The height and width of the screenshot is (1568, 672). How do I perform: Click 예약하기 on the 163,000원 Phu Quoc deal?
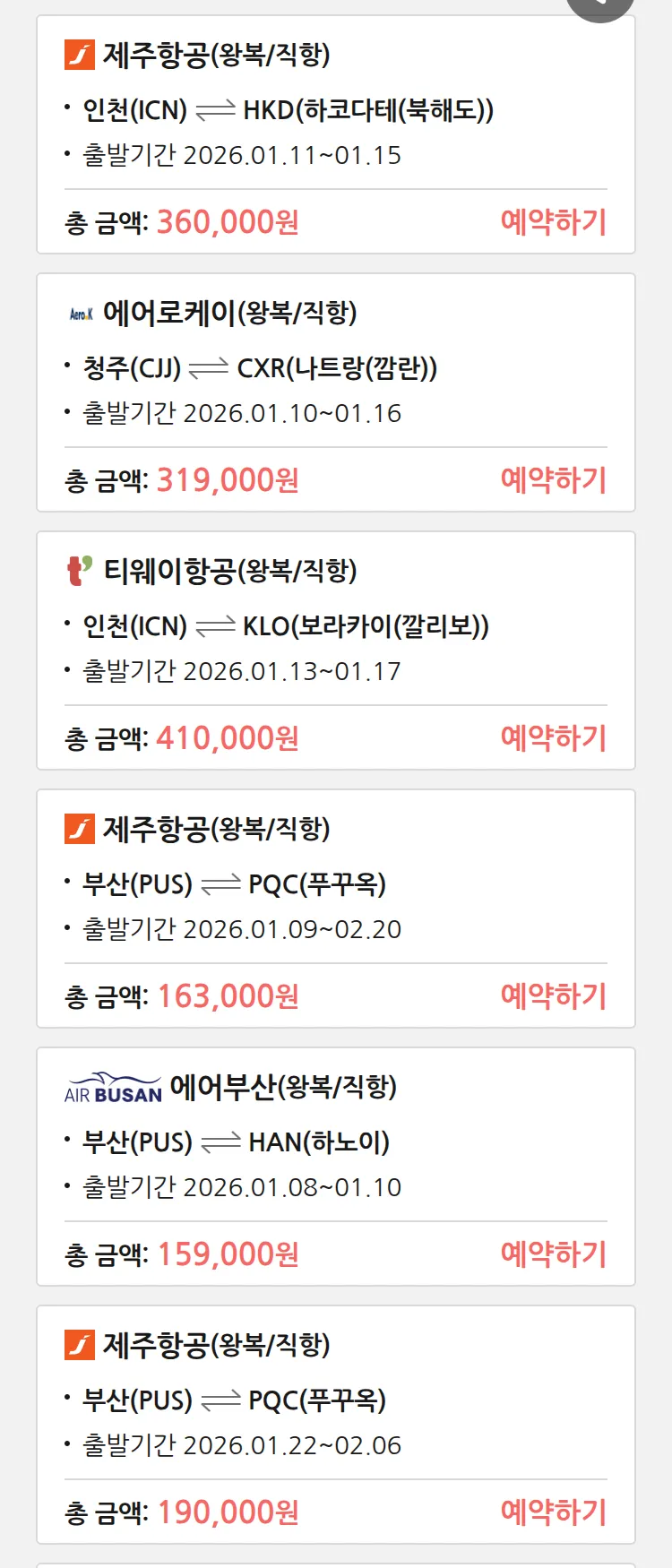pos(554,995)
